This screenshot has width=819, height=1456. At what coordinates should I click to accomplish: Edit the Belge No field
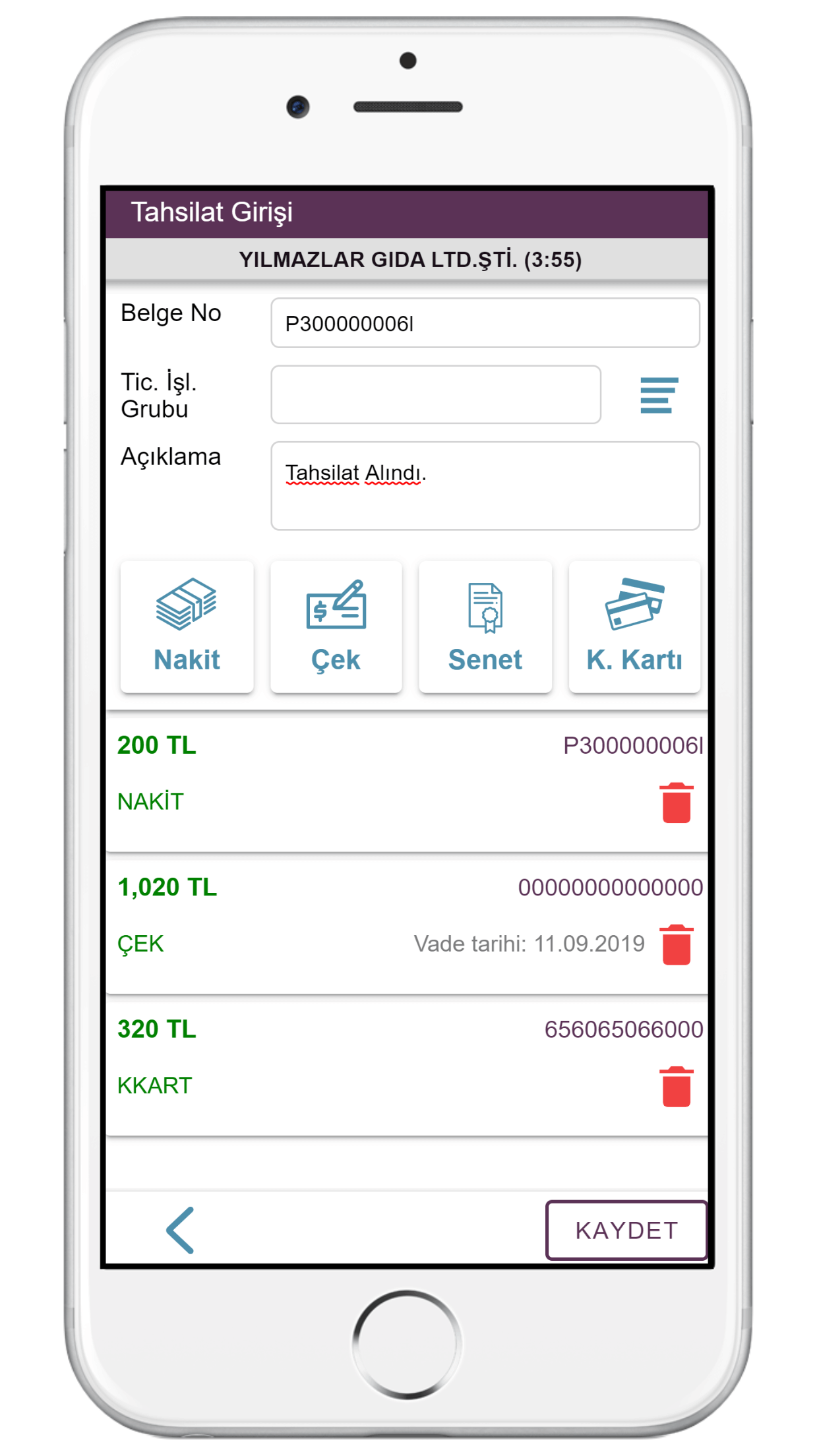coord(485,323)
